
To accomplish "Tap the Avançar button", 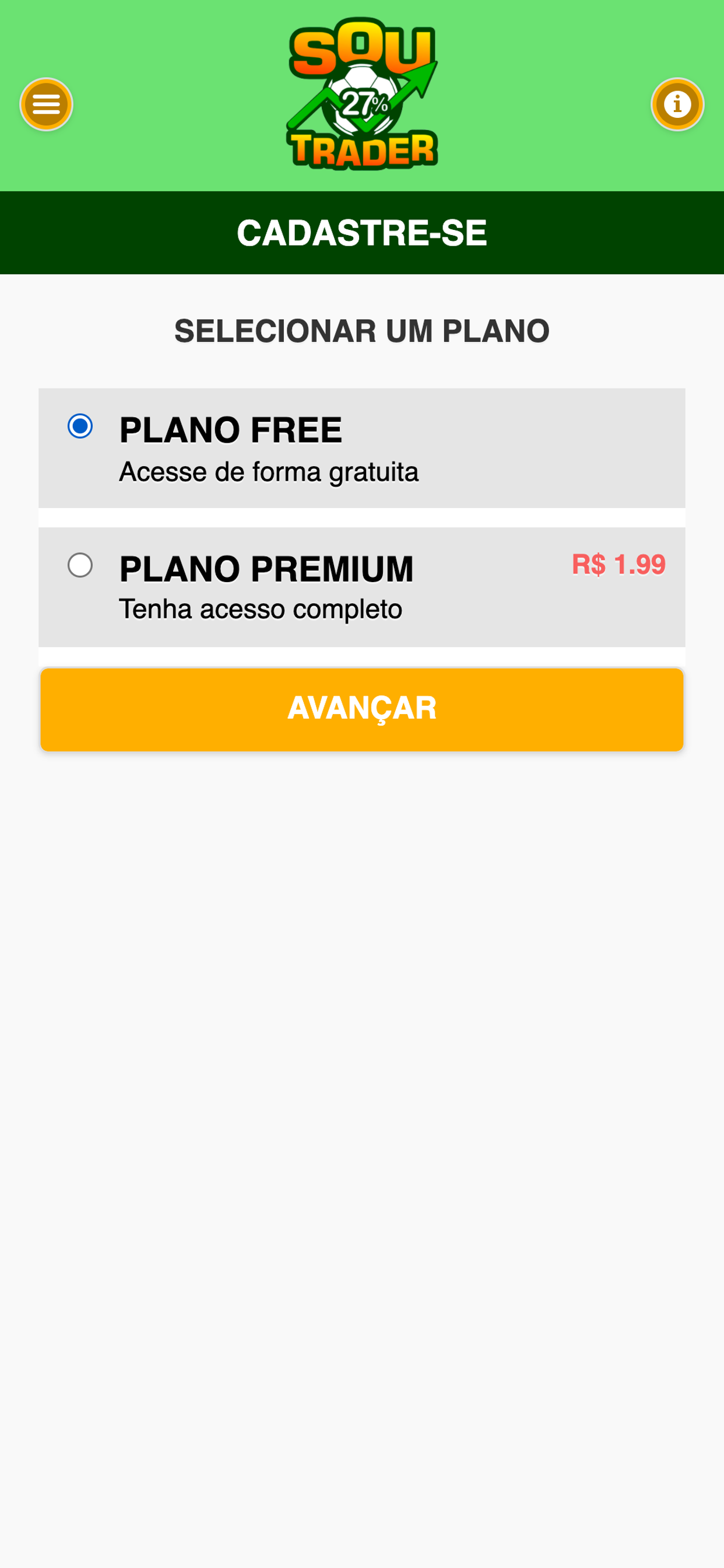I will click(x=362, y=710).
